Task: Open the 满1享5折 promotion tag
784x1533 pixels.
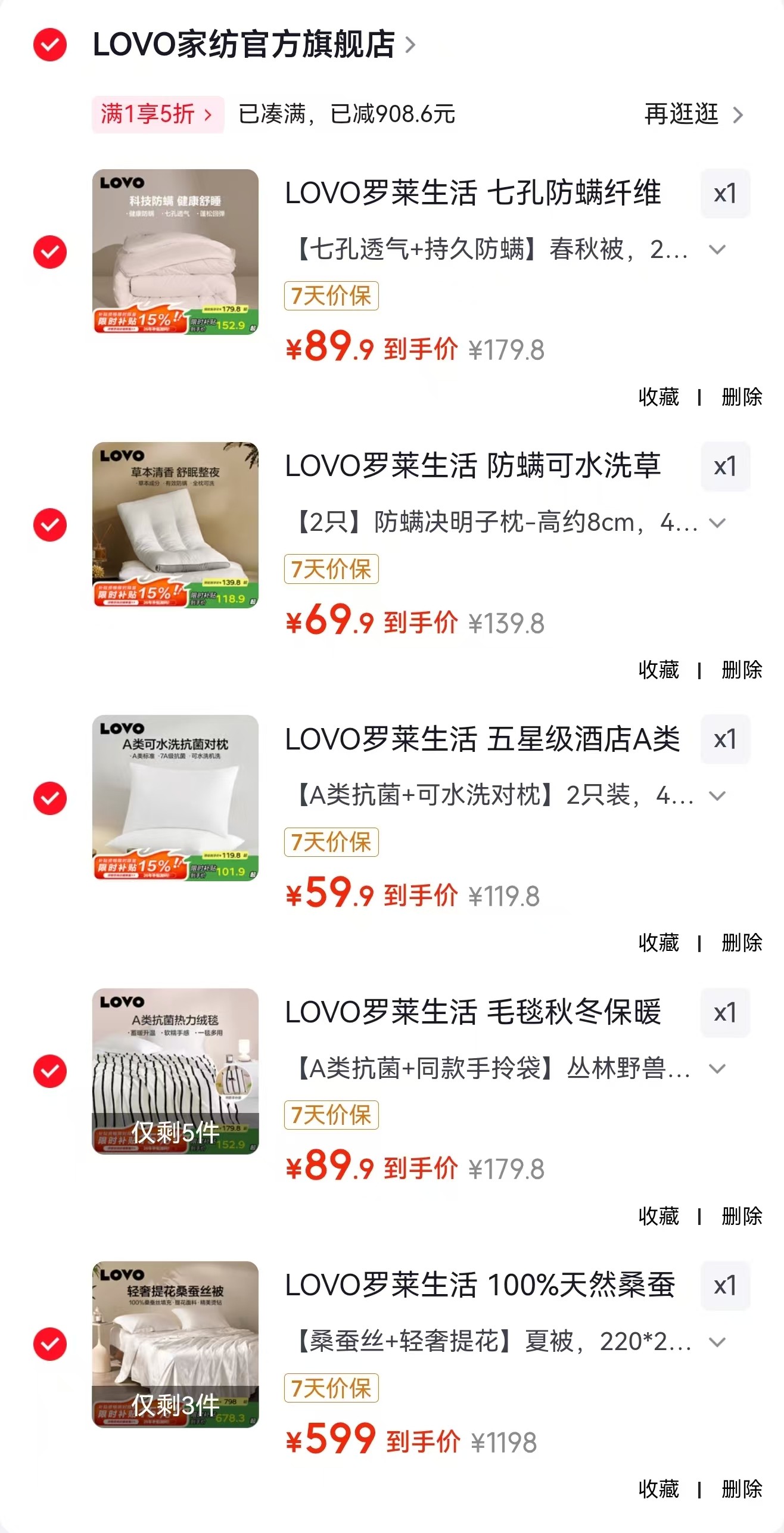Action: click(x=157, y=114)
